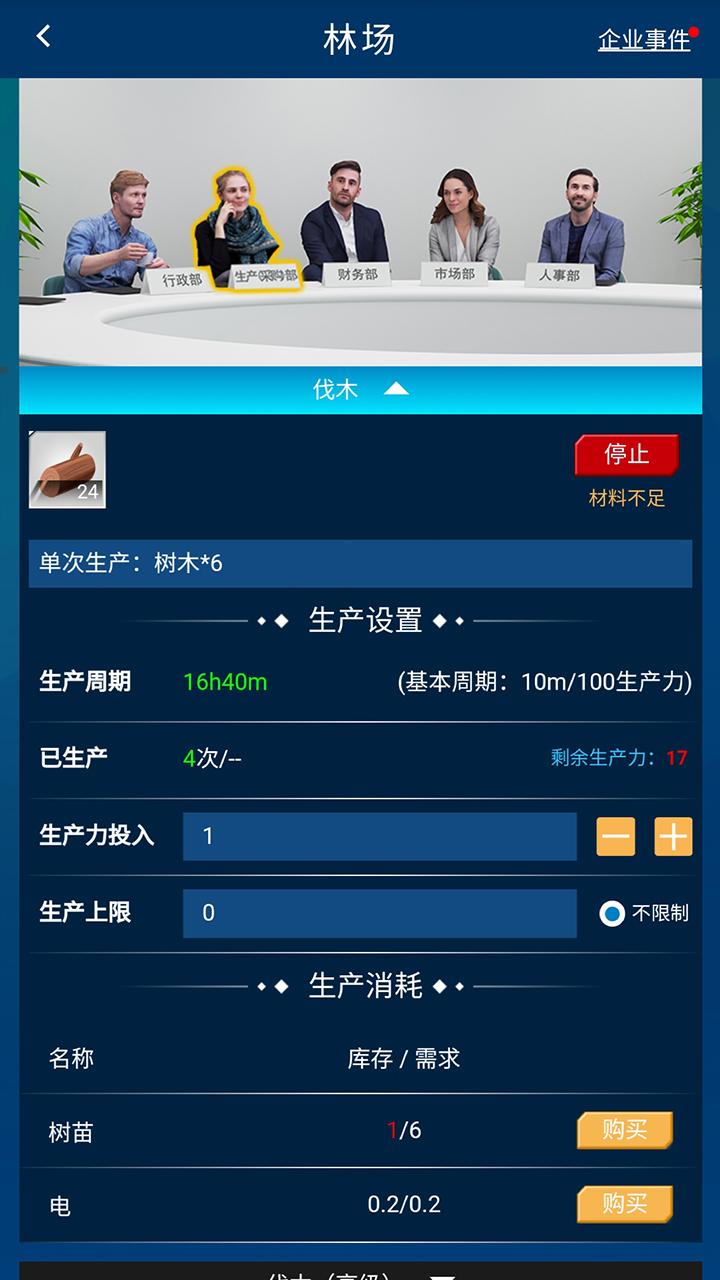Viewport: 720px width, 1280px height.
Task: Tap the 停止 production button
Action: (x=627, y=455)
